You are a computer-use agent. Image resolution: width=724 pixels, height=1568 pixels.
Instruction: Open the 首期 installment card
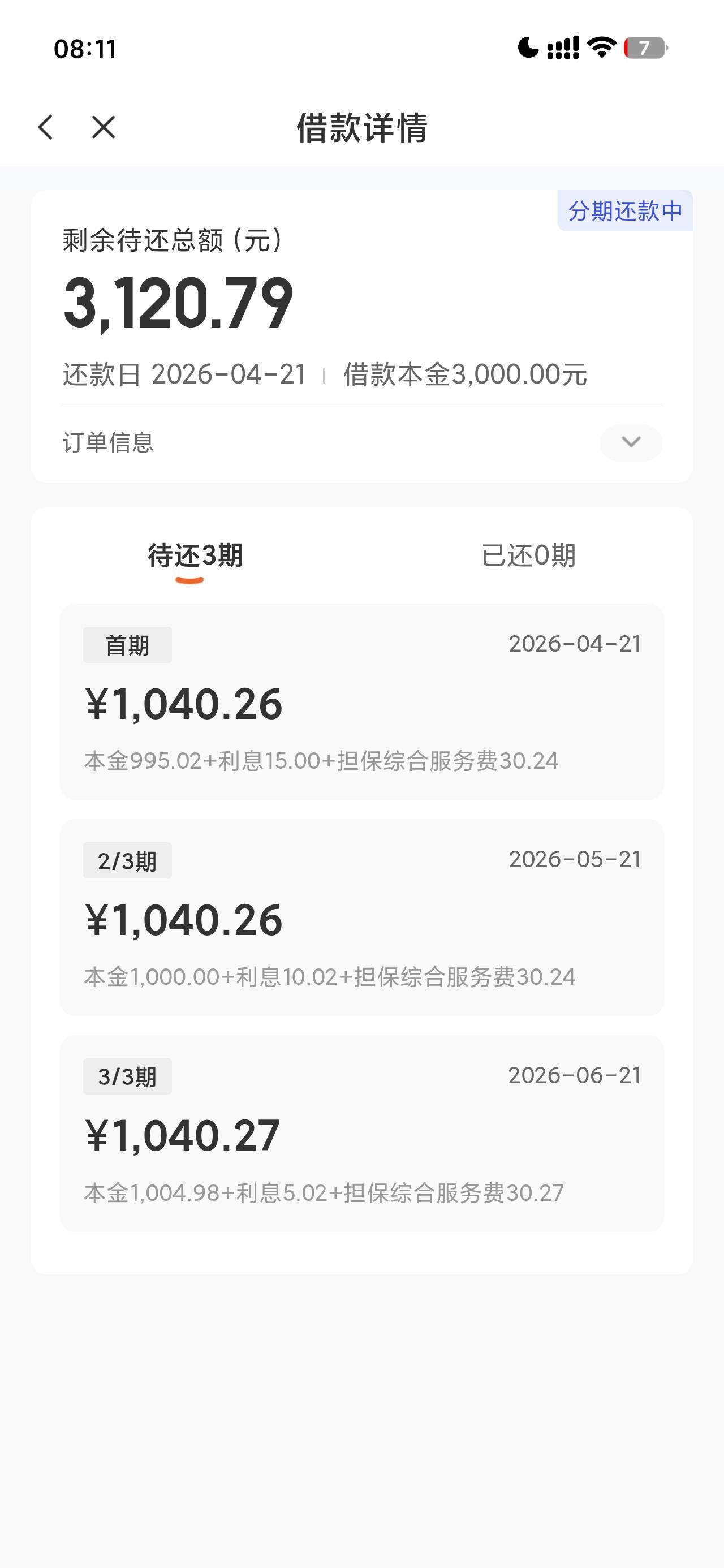(361, 701)
